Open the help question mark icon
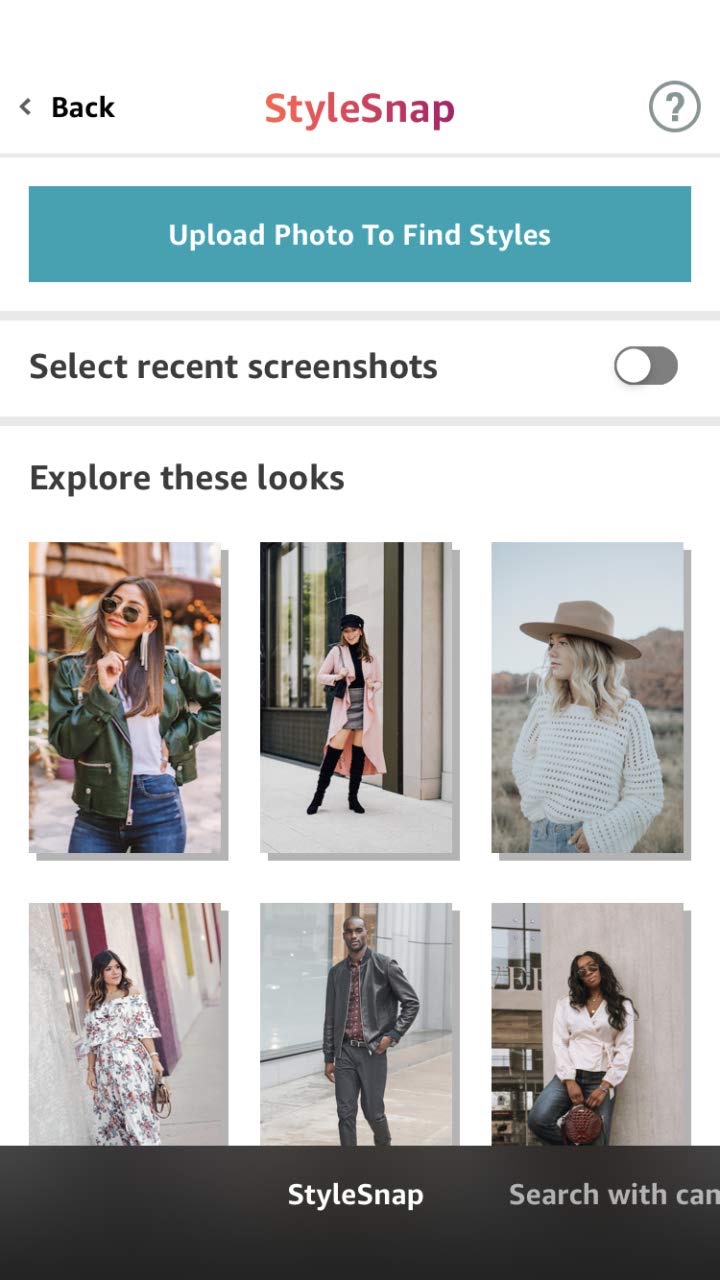 click(x=674, y=106)
